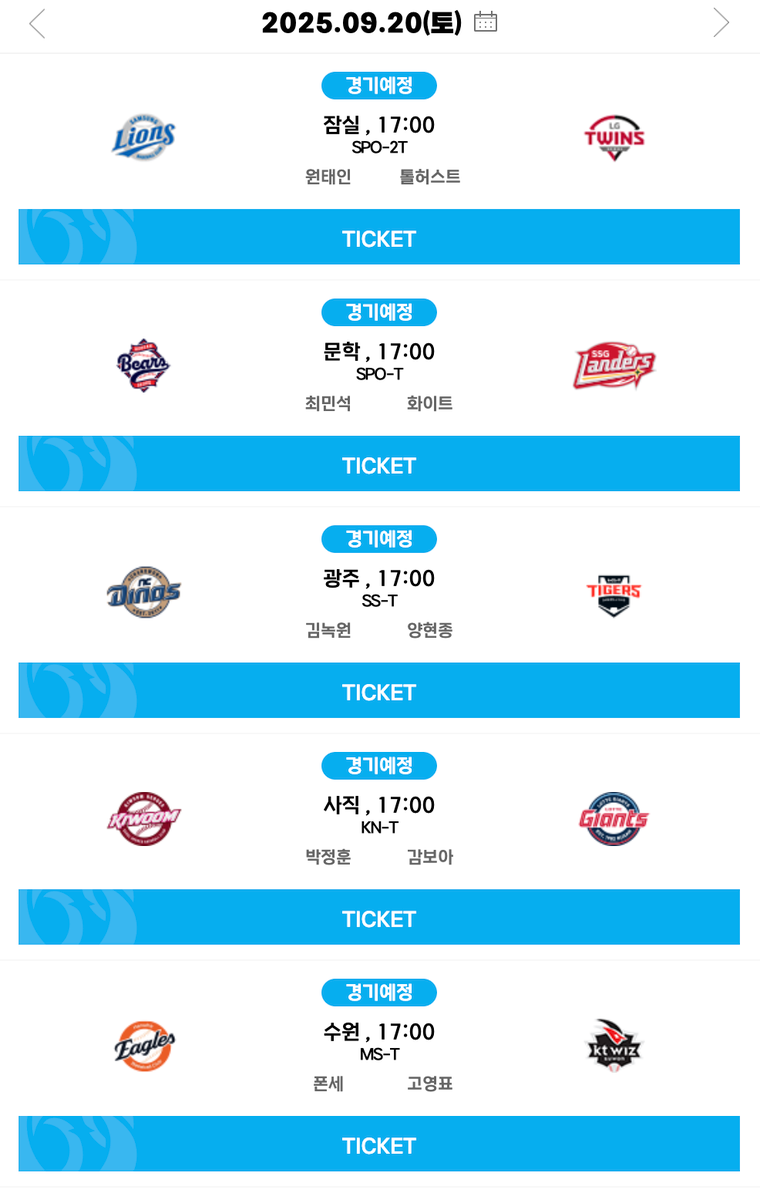Buy ticket for Bears vs Landers game
Viewport: 760px width, 1200px height.
coord(379,464)
